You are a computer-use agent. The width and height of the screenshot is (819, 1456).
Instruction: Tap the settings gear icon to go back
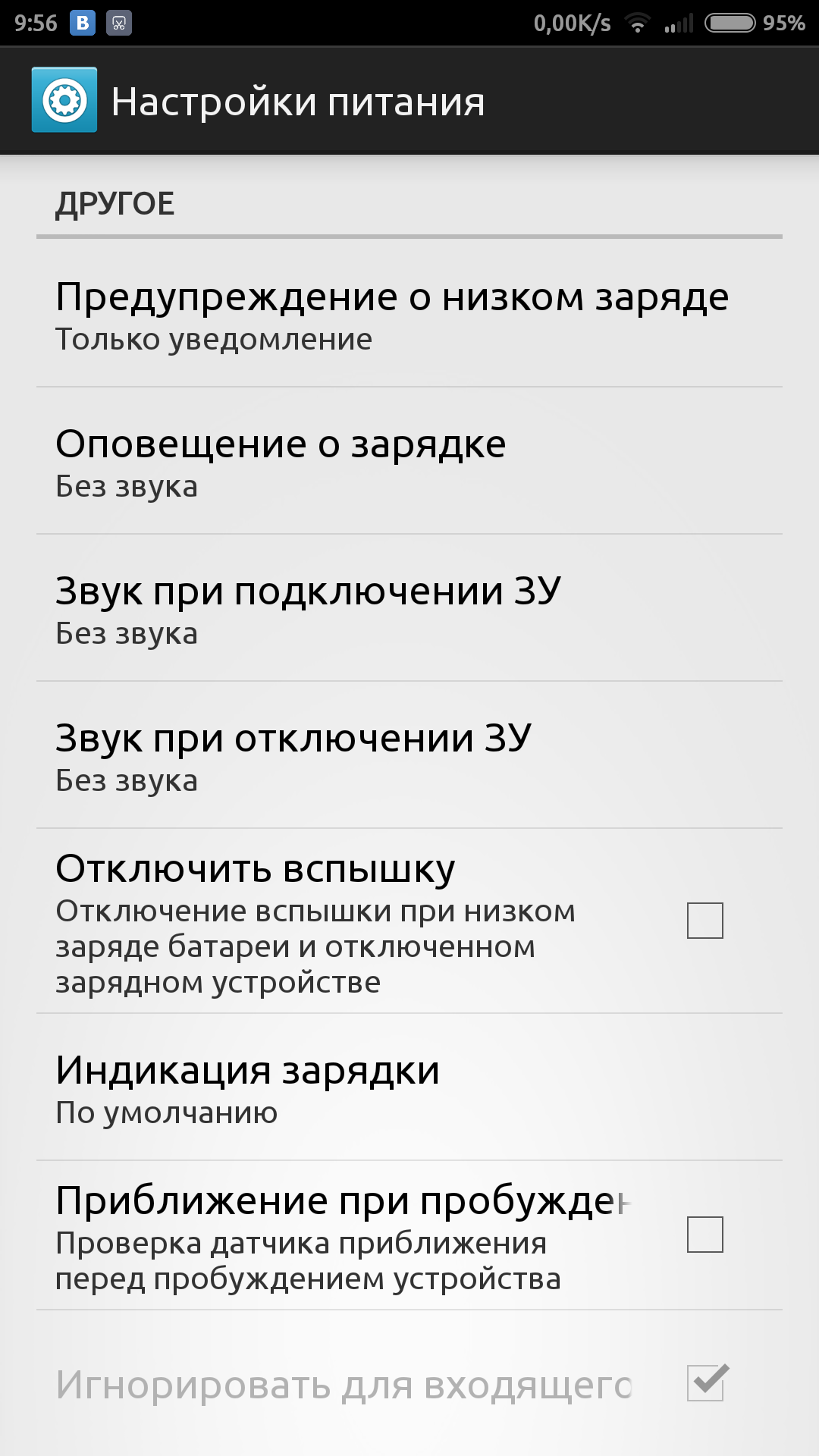tap(64, 100)
